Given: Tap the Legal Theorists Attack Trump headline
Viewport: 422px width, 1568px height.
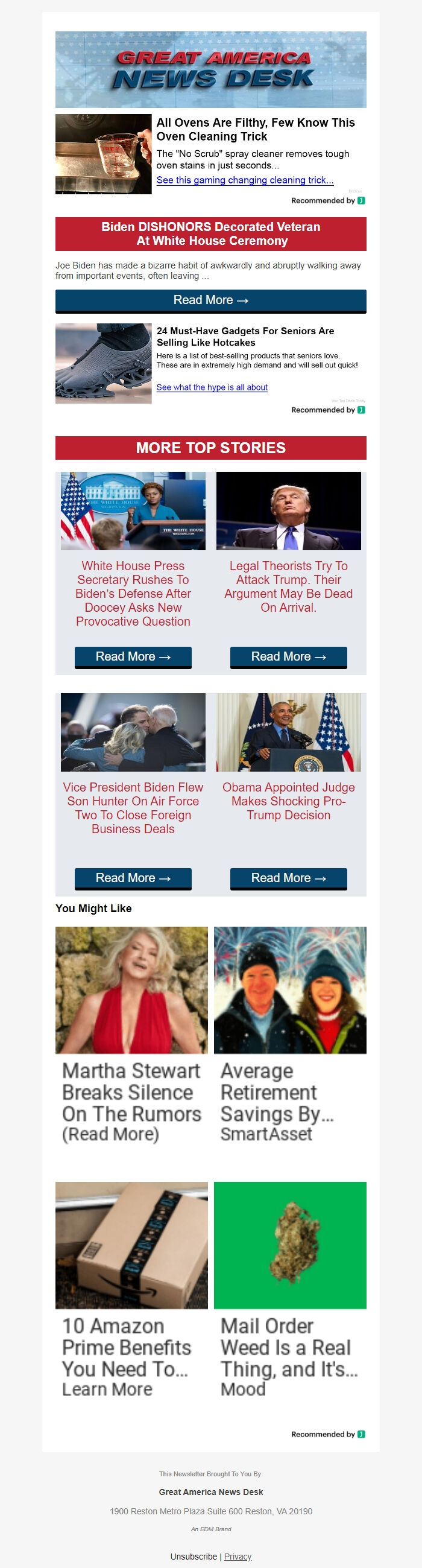Looking at the screenshot, I should point(288,587).
